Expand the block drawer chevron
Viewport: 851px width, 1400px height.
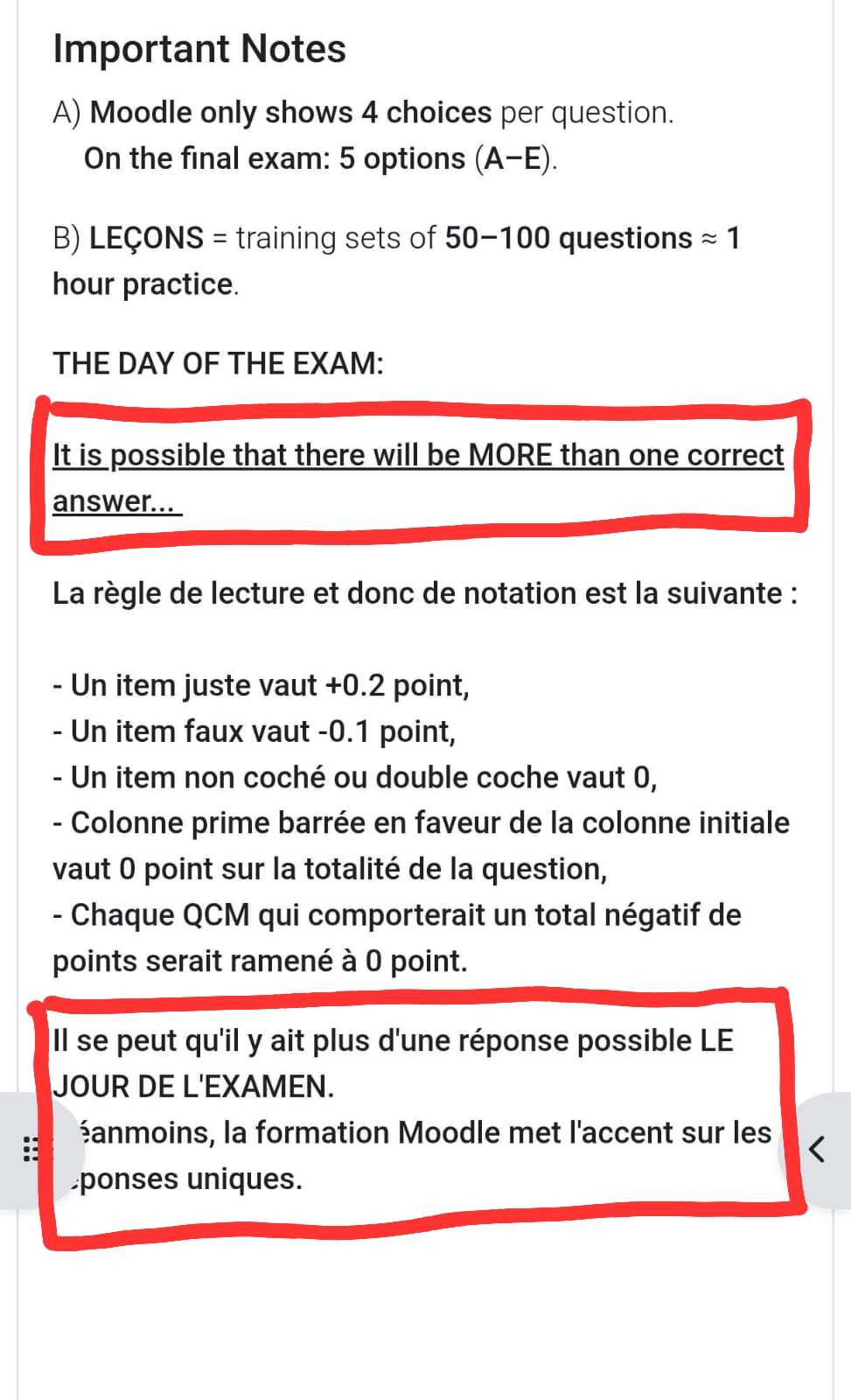[818, 1149]
